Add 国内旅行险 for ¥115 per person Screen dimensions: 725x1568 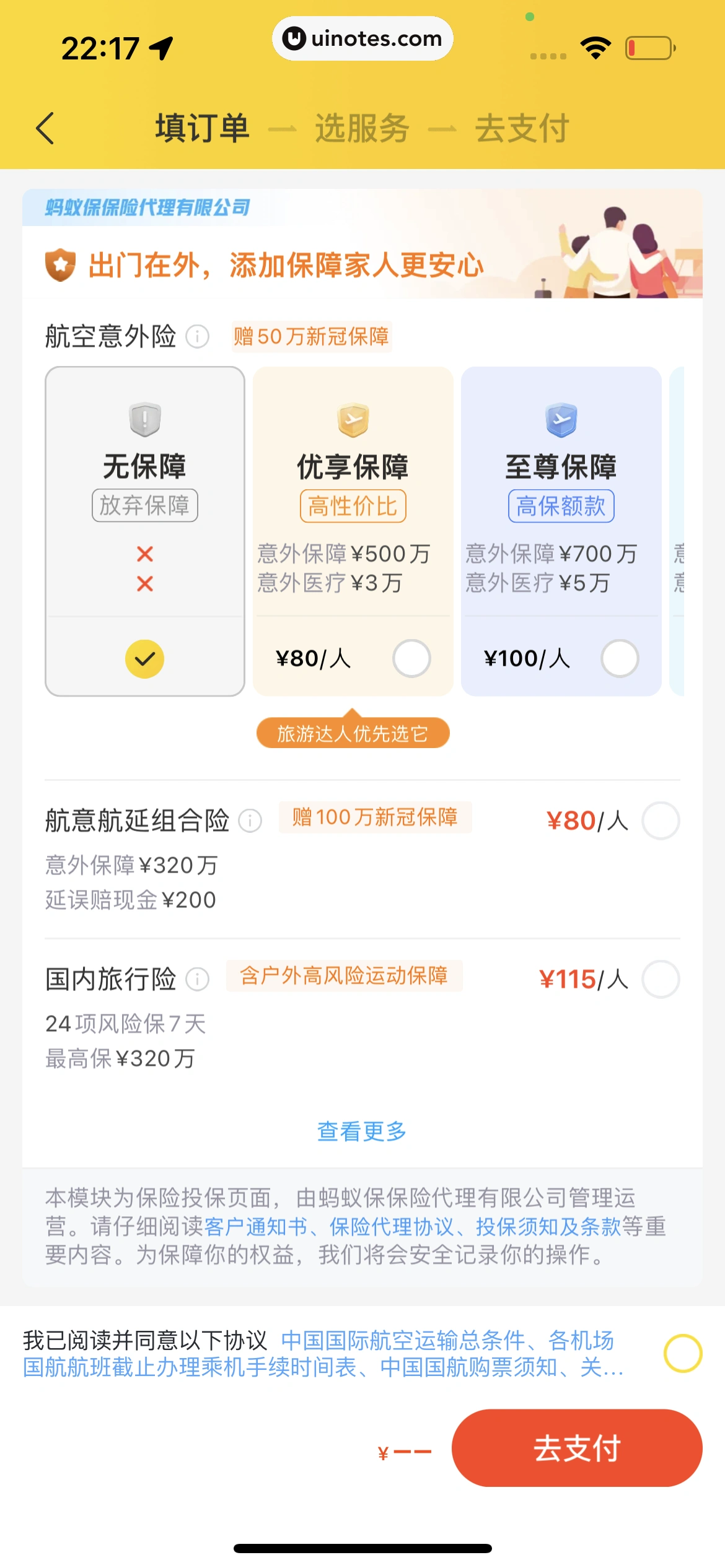(x=661, y=980)
